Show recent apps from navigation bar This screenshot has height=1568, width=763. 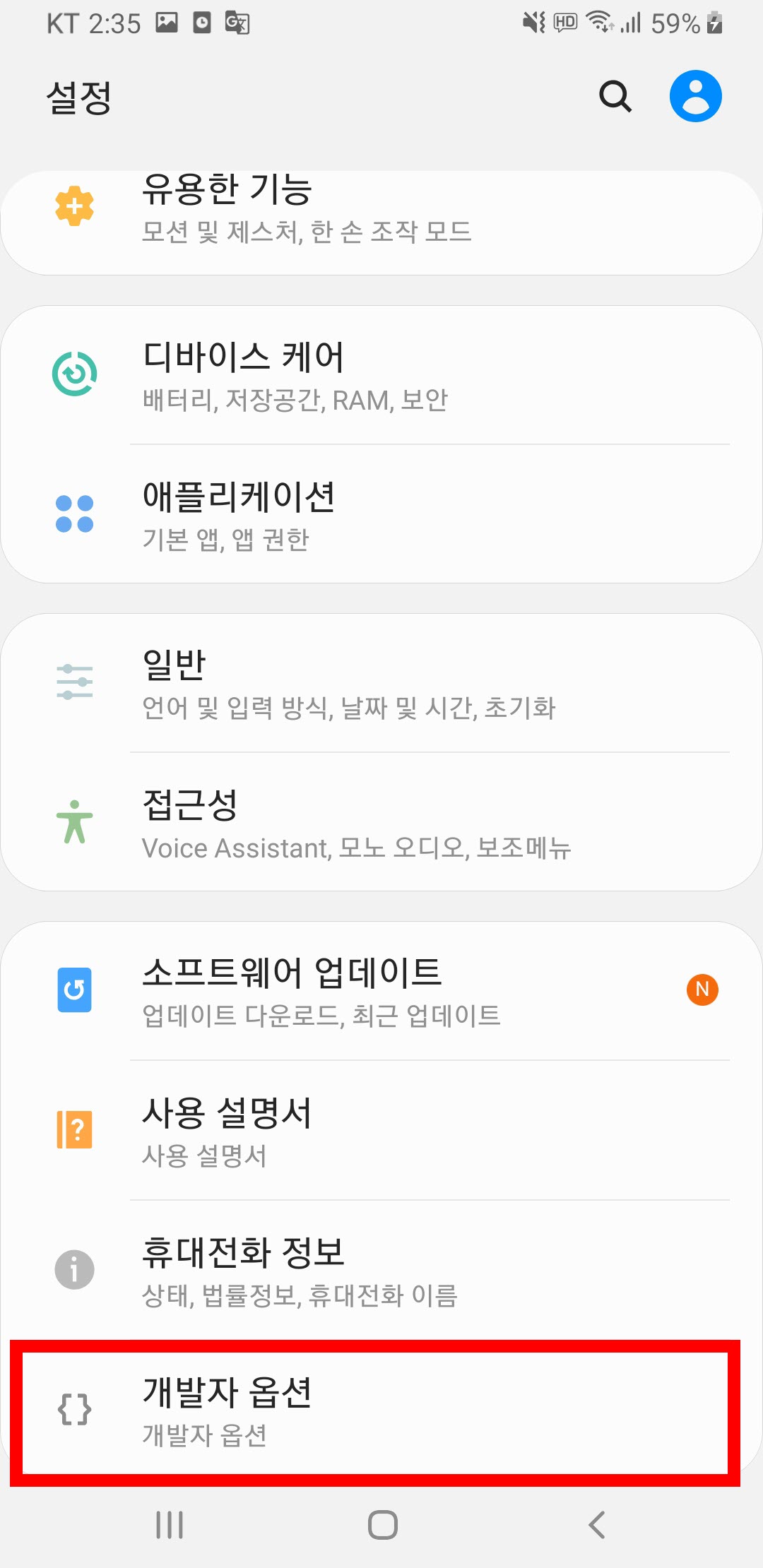point(170,1525)
